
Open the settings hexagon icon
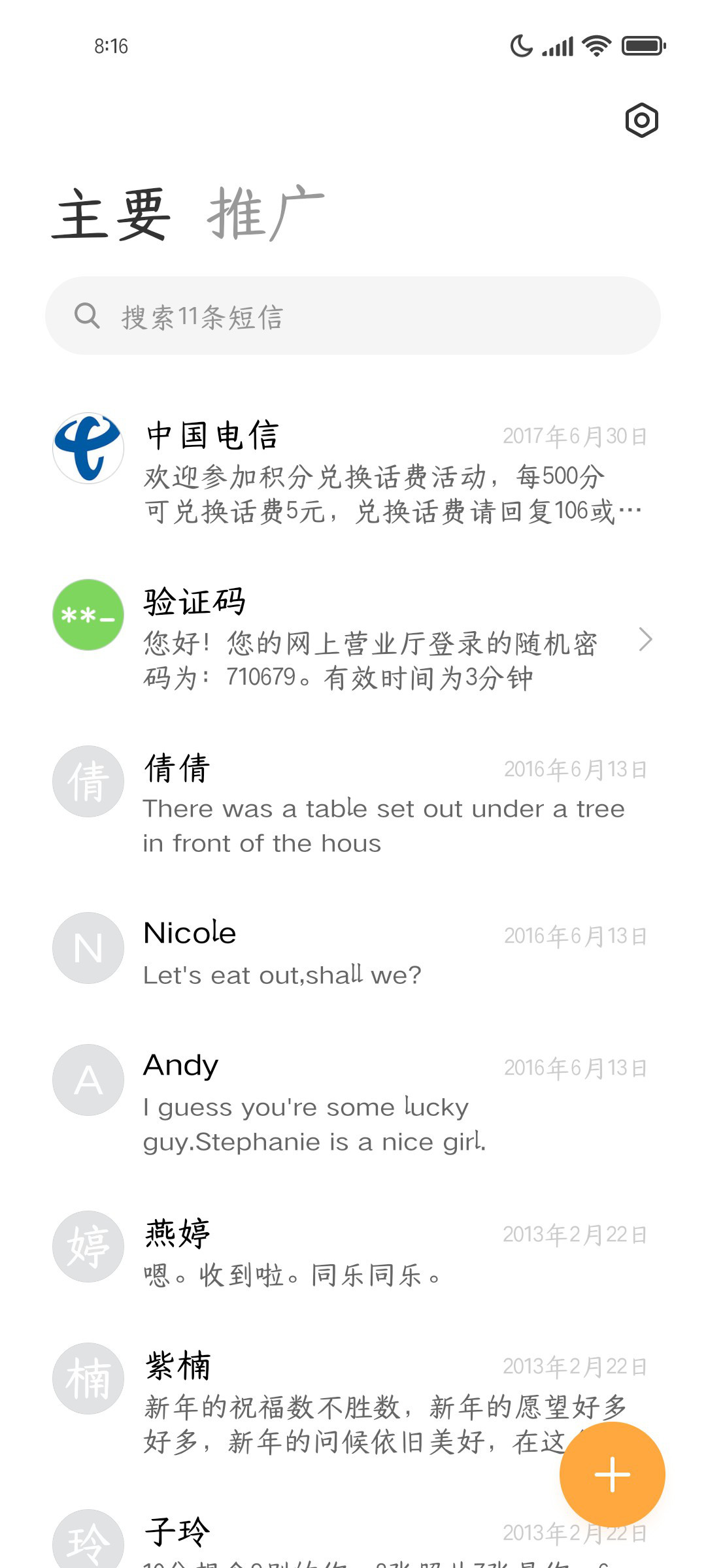641,120
